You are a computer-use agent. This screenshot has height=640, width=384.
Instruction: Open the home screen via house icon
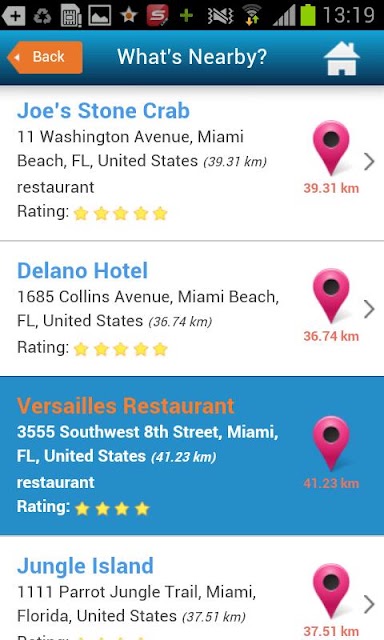tap(342, 58)
